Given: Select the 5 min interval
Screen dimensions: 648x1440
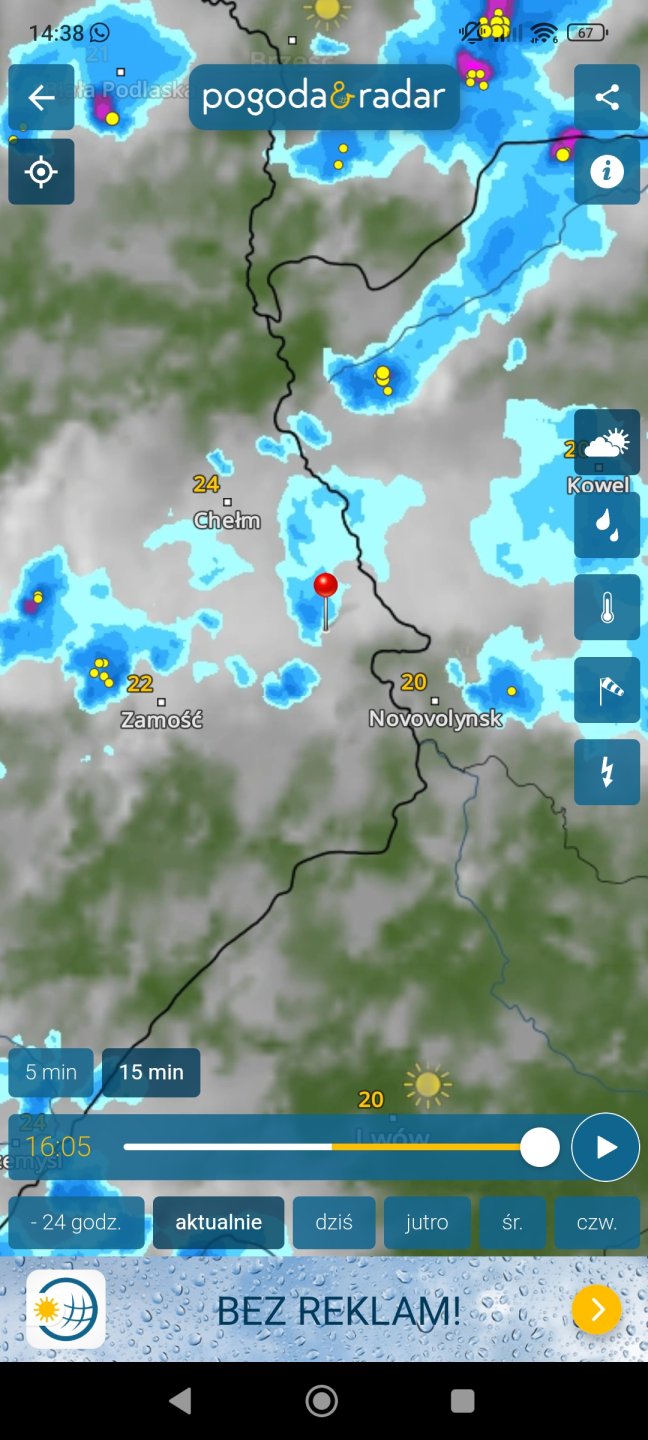Looking at the screenshot, I should 51,1072.
